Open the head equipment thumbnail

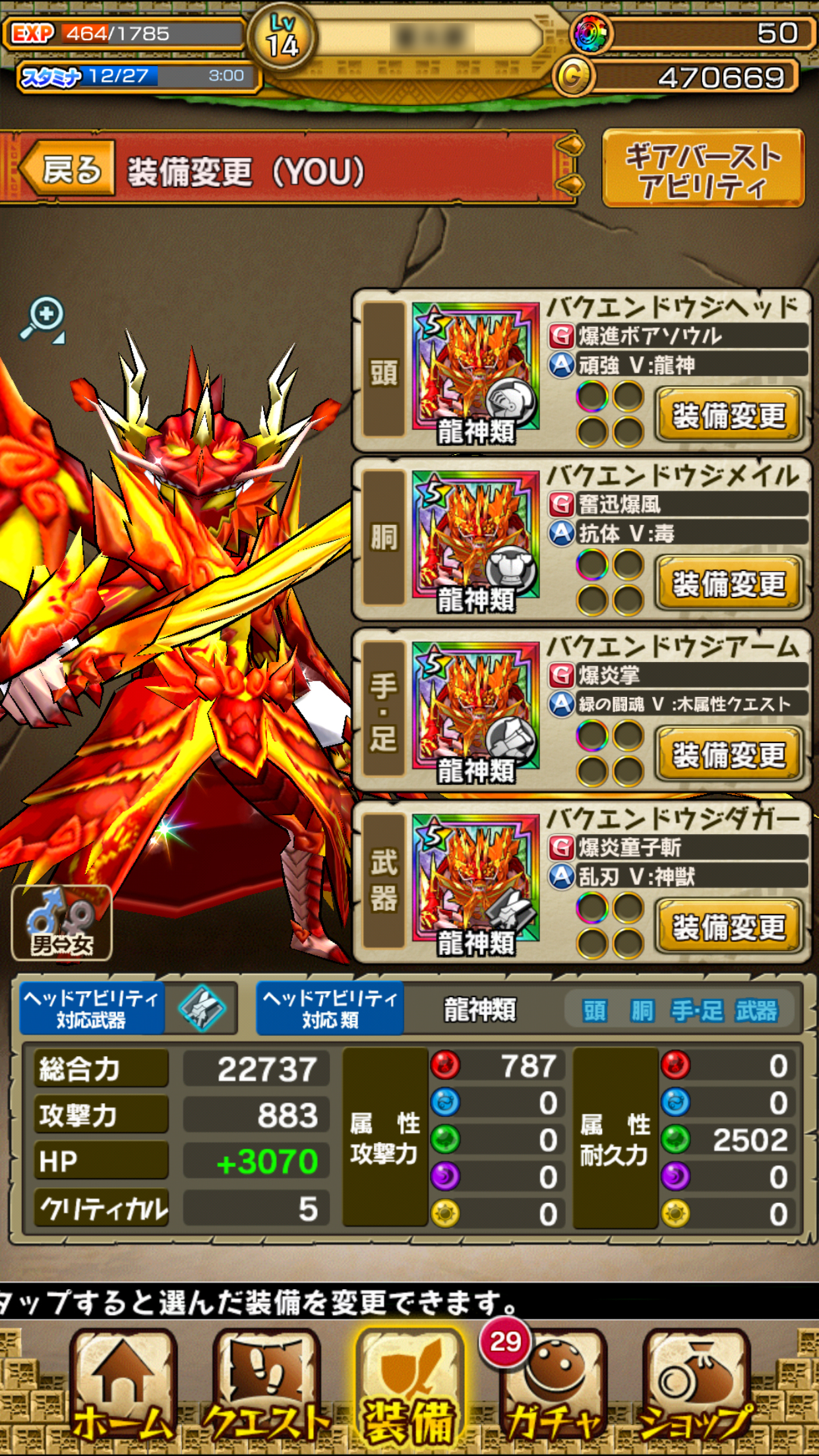[x=476, y=372]
